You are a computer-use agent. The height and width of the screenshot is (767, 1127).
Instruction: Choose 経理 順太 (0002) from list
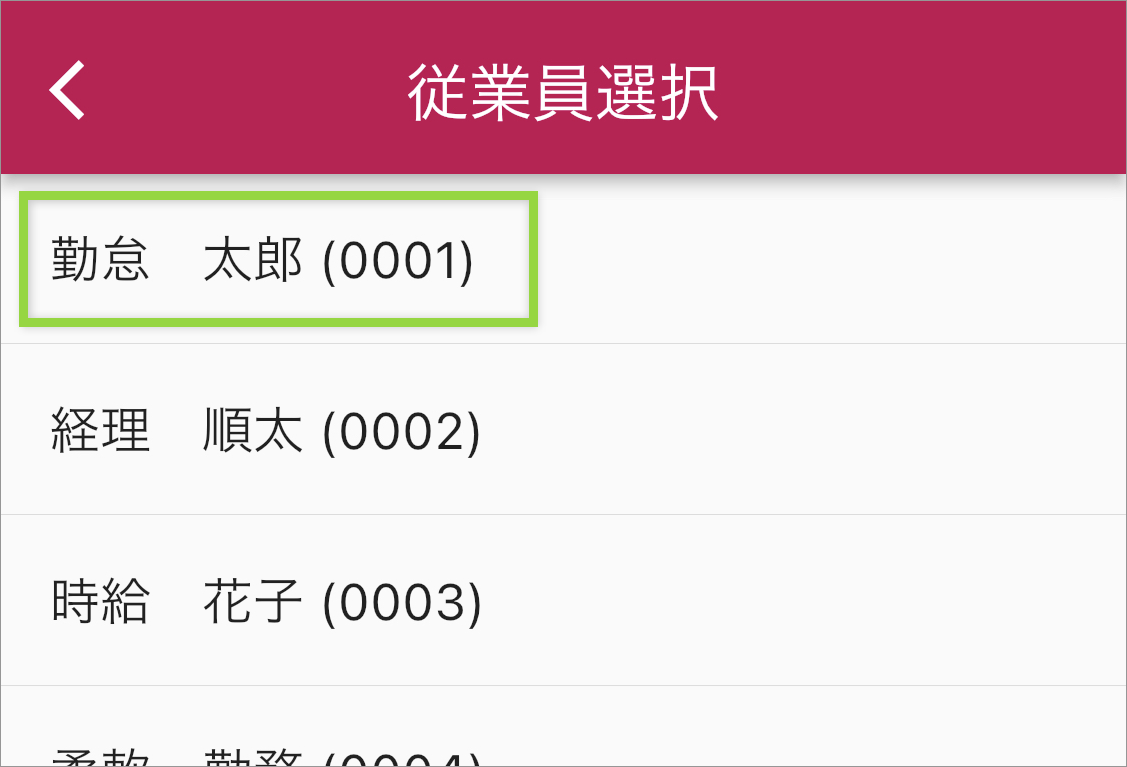(x=266, y=431)
